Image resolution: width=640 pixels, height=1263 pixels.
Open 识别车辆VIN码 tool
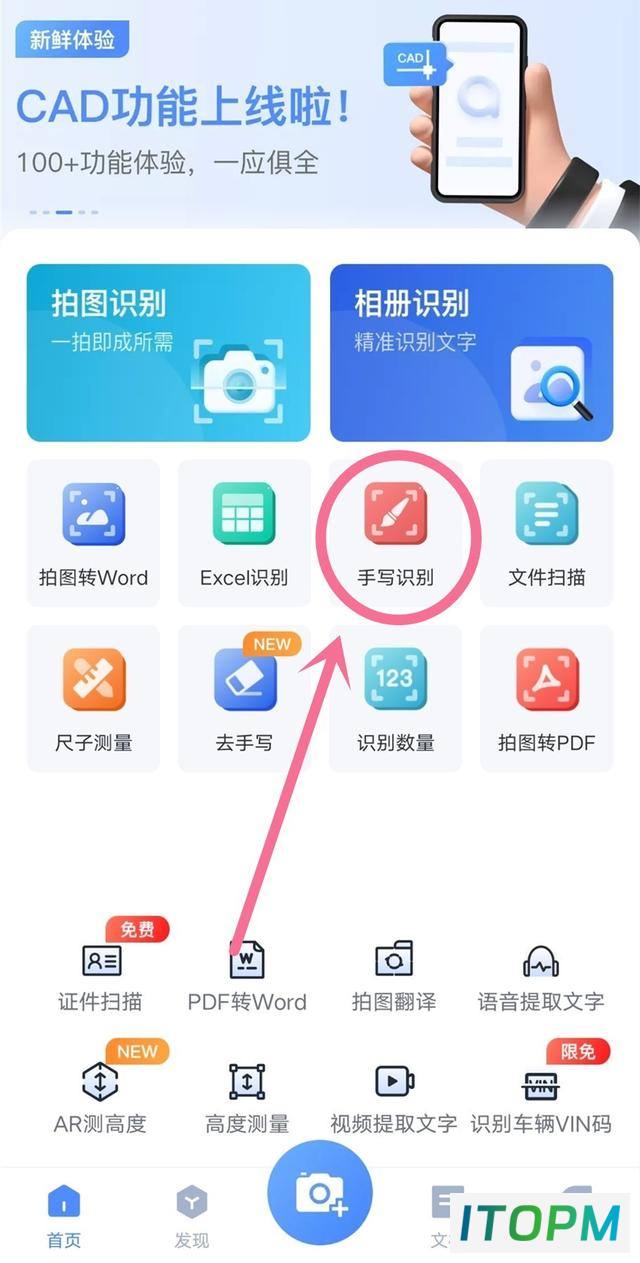[541, 1098]
